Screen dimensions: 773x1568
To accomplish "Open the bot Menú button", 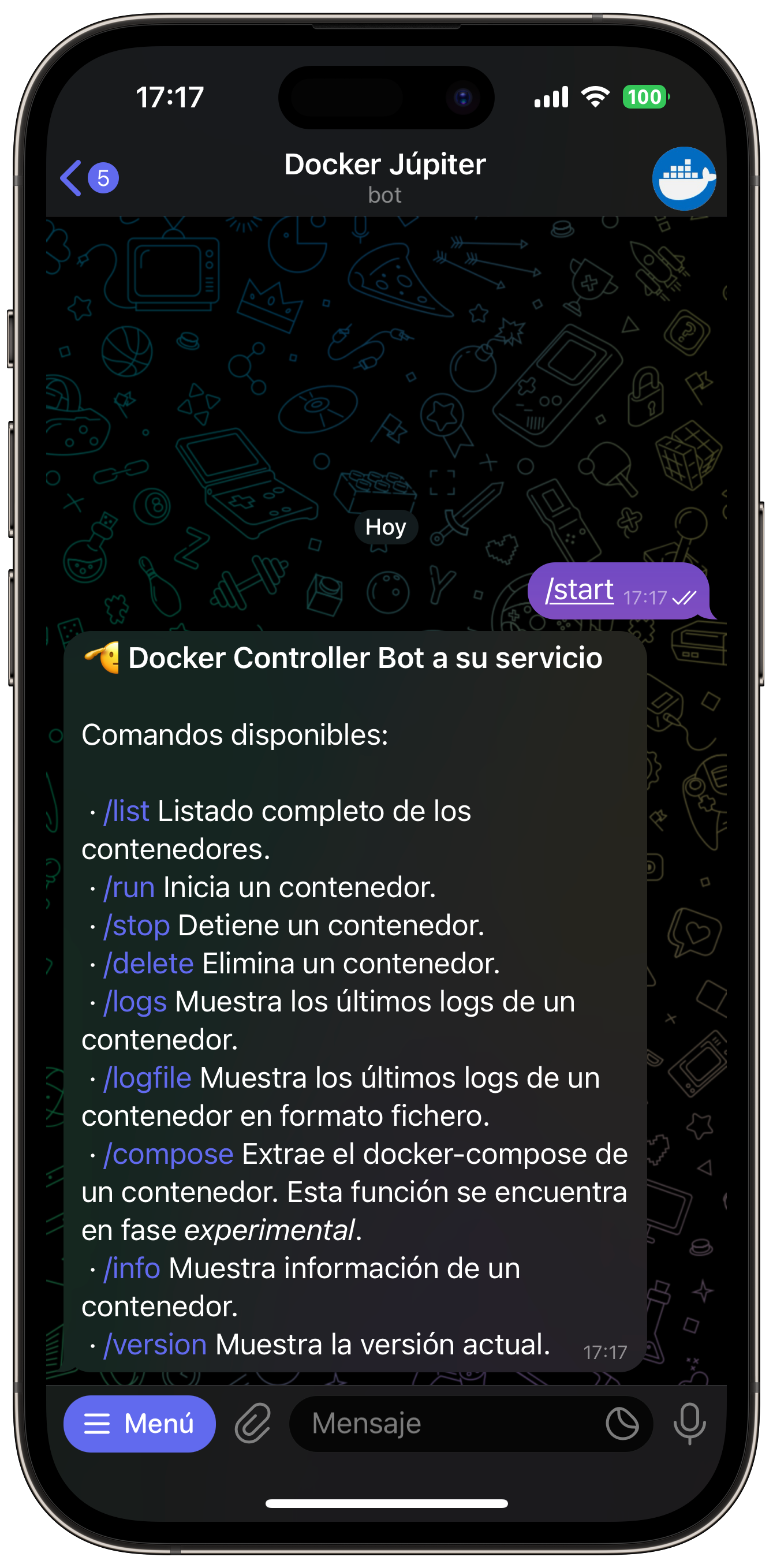I will 139,1423.
